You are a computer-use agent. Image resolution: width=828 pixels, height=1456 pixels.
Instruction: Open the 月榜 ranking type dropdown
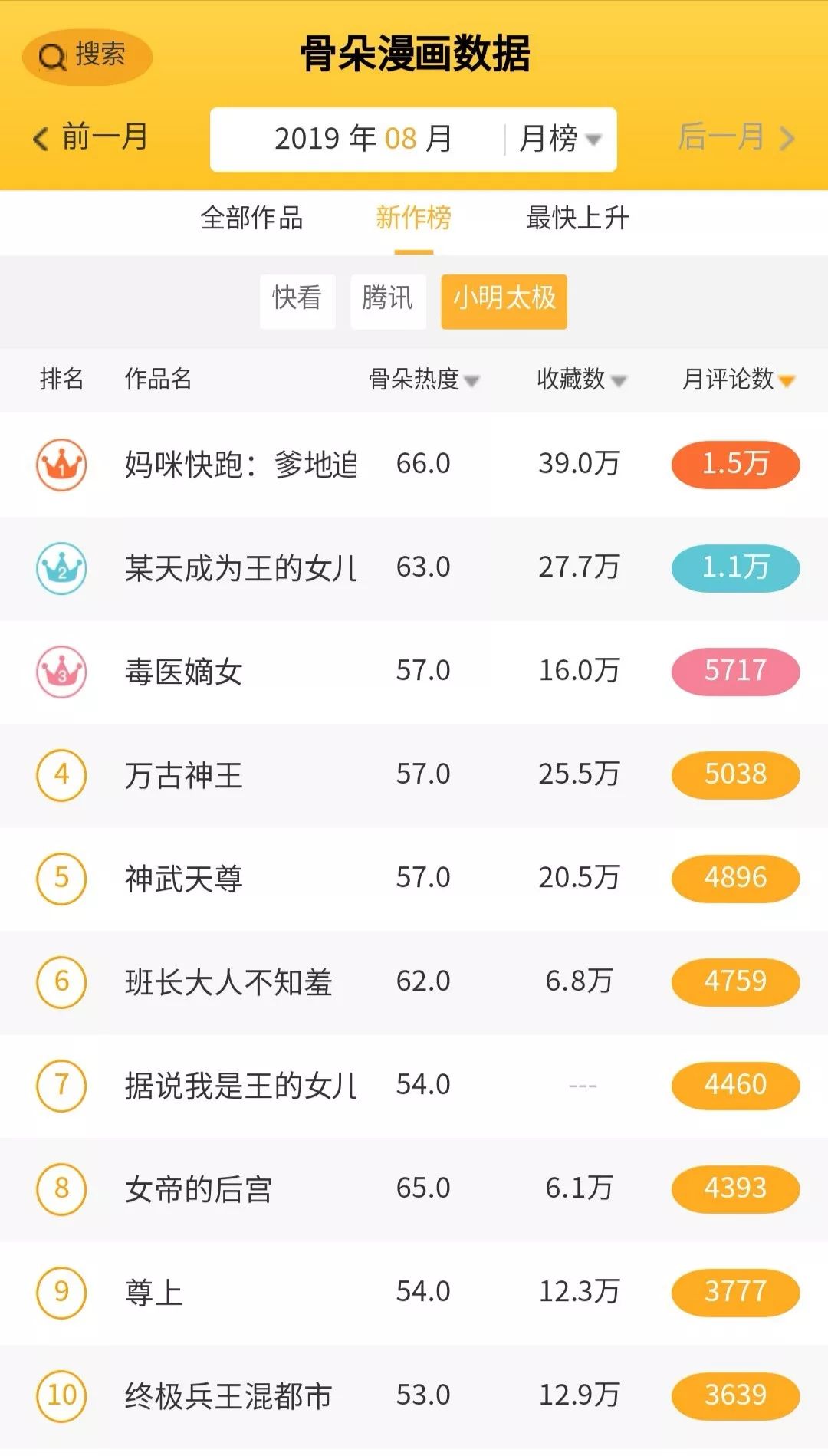coord(558,140)
